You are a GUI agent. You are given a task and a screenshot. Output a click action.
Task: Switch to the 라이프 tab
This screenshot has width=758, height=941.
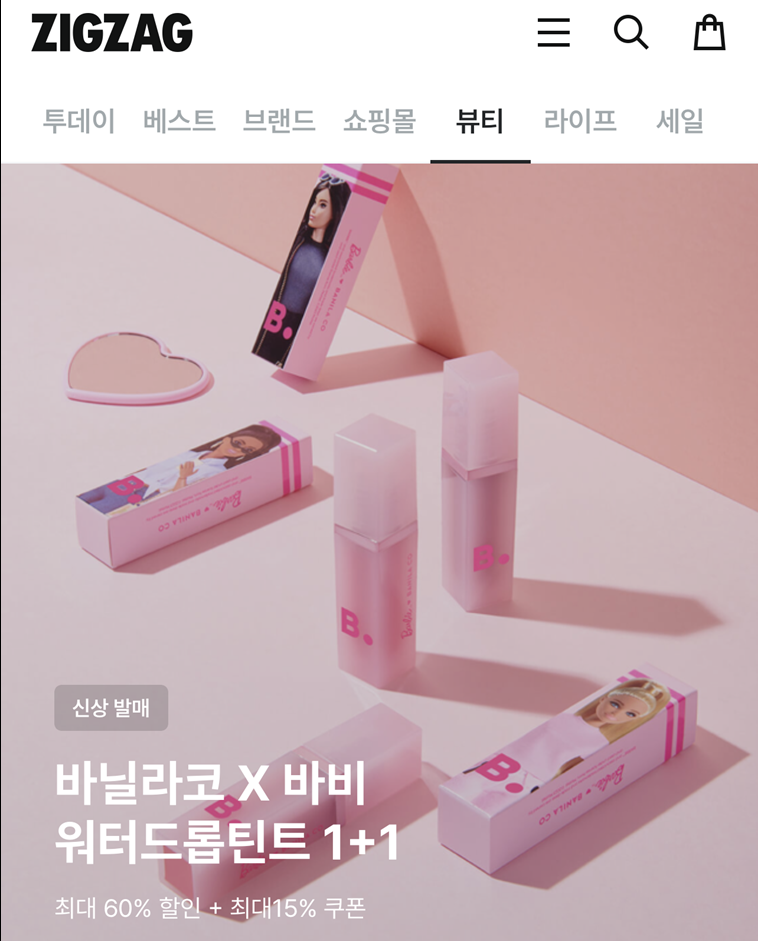[580, 122]
